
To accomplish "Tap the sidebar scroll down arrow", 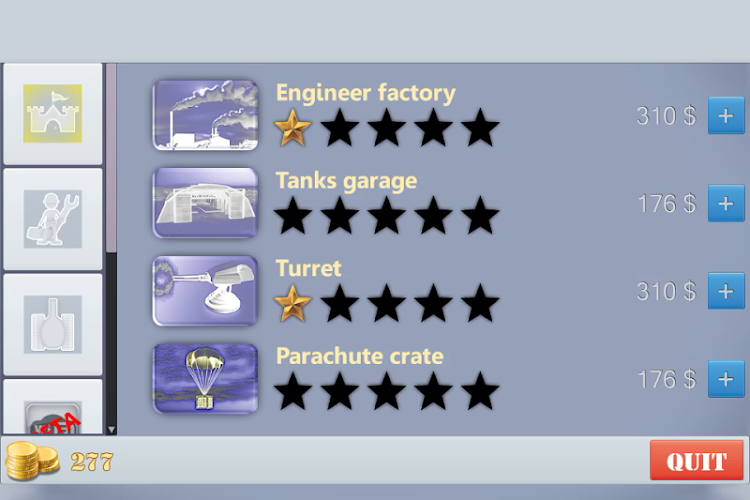I will pos(111,429).
